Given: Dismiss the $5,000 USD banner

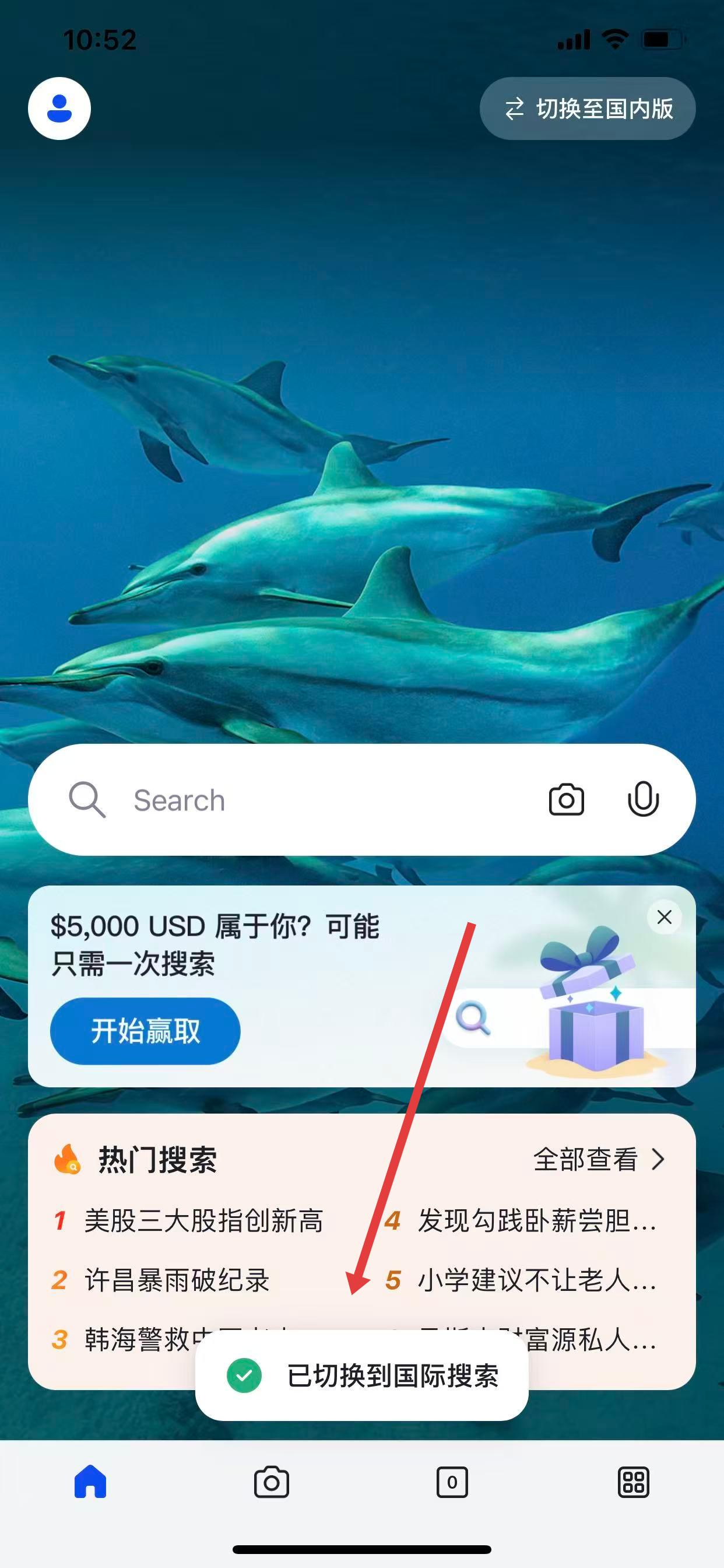Looking at the screenshot, I should tap(665, 916).
